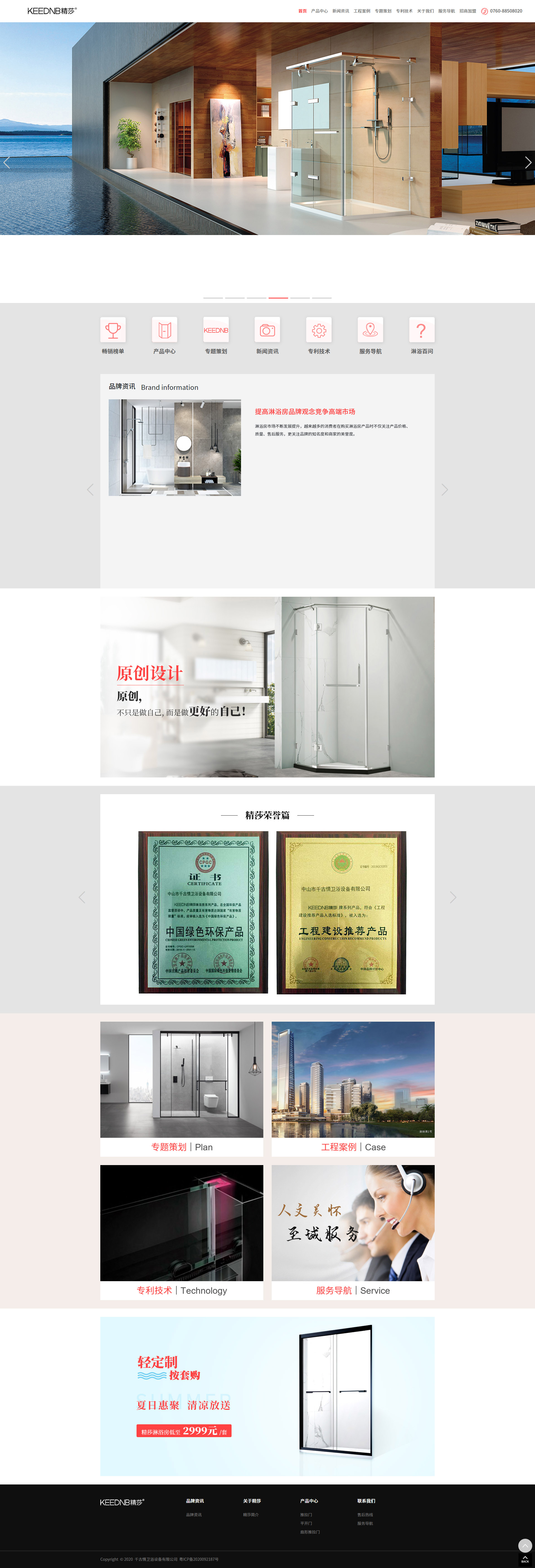Open the 精莎简介 footer link
Image resolution: width=535 pixels, height=1568 pixels.
[x=251, y=1515]
